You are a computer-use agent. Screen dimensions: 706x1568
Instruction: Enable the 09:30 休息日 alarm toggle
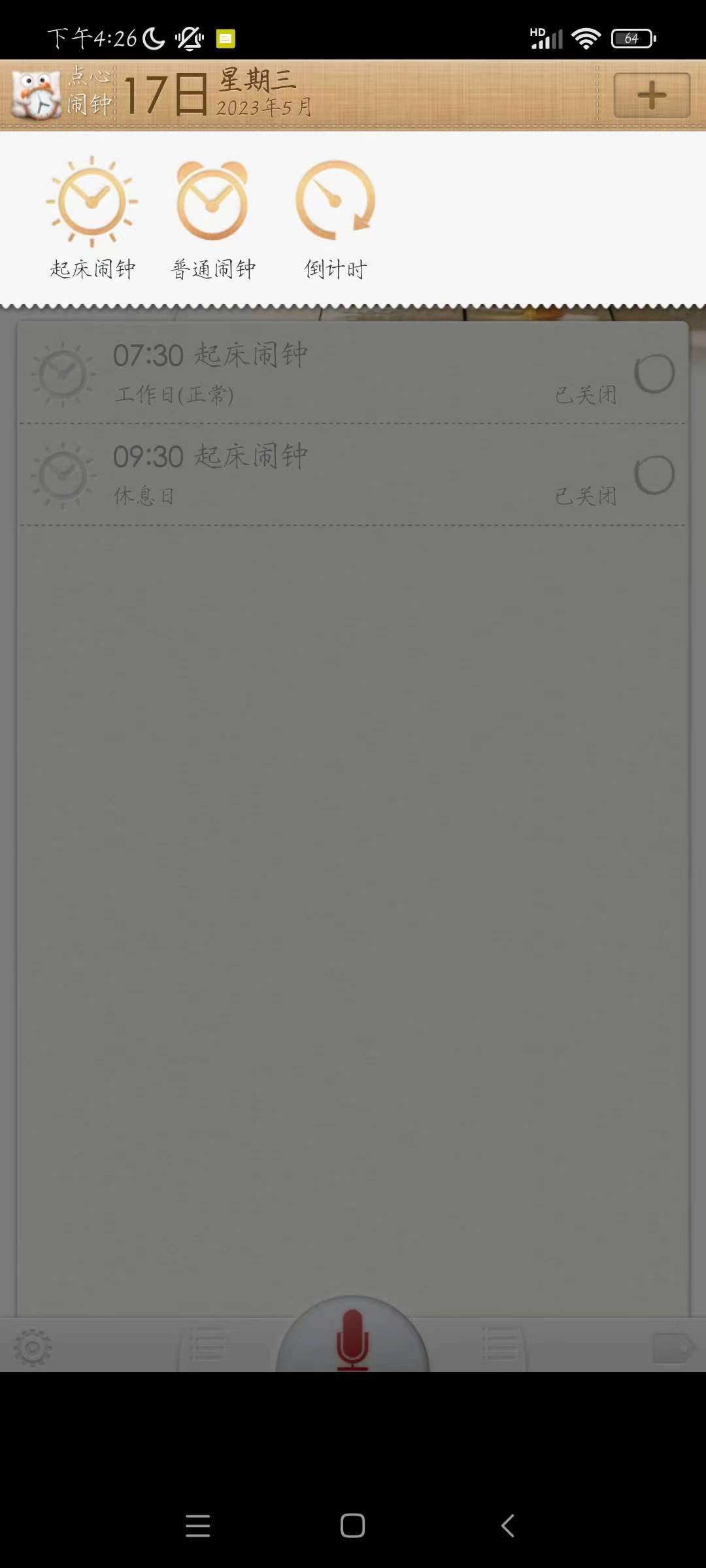[655, 474]
